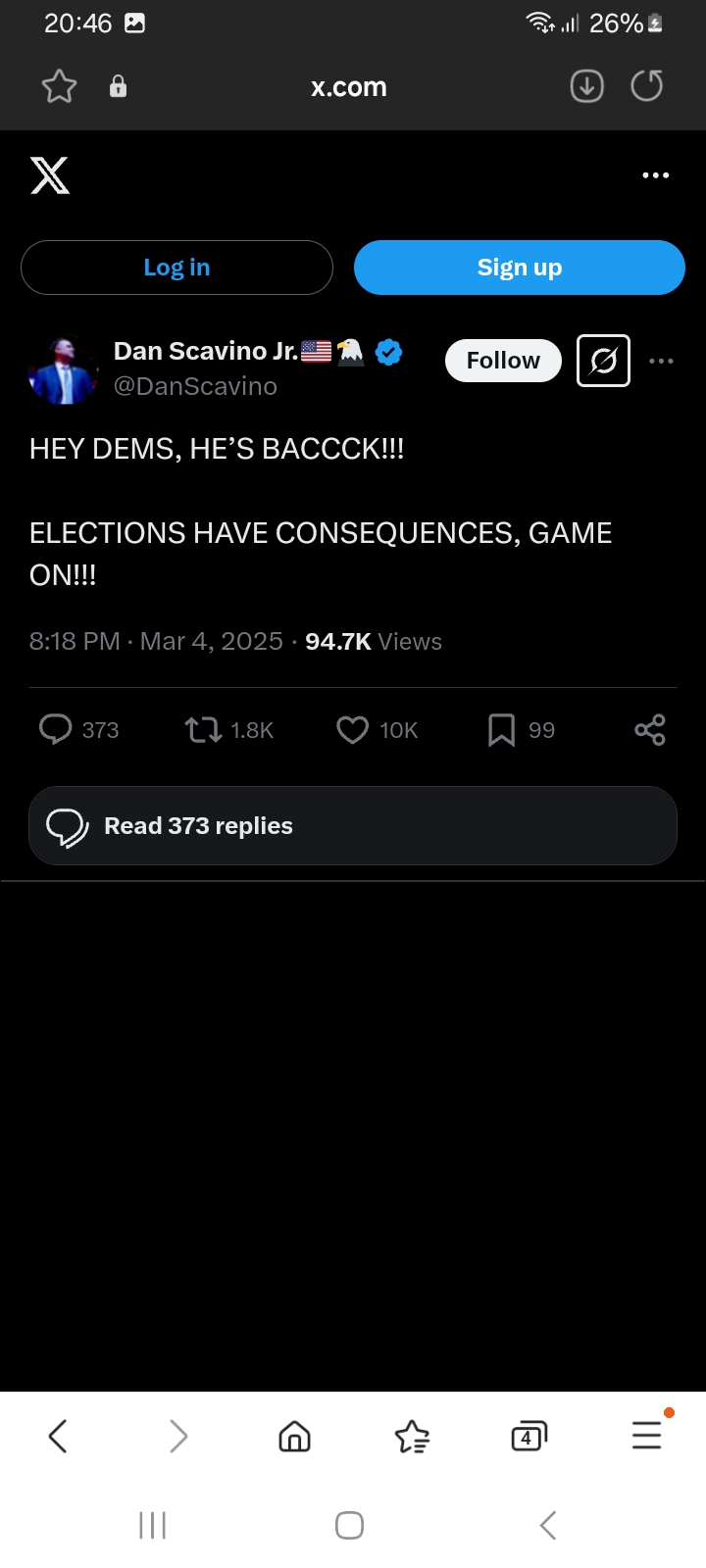Image resolution: width=706 pixels, height=1568 pixels.
Task: Open Dan Scavino's profile picture
Action: [x=64, y=368]
